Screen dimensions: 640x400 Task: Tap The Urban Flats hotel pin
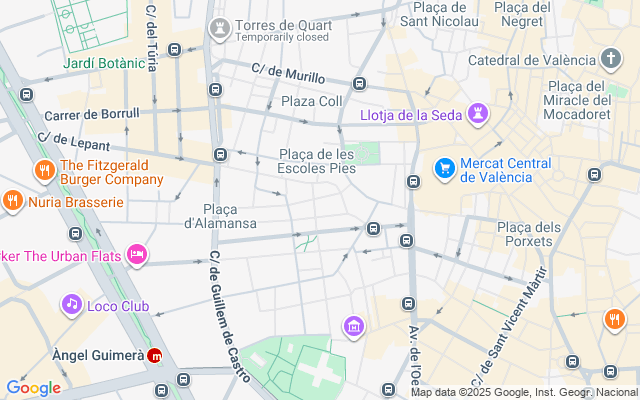[x=137, y=255]
